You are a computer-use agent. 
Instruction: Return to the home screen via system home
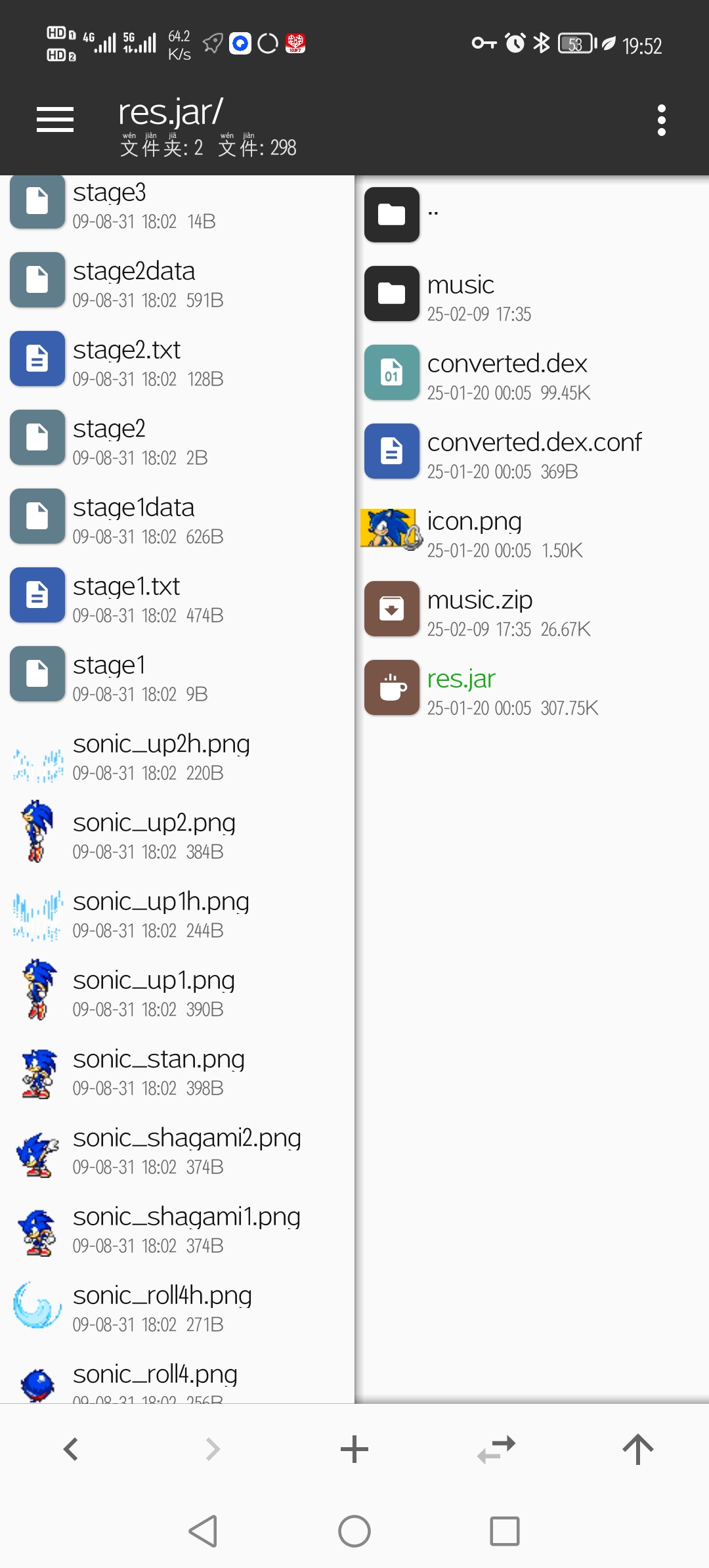coord(354,1531)
